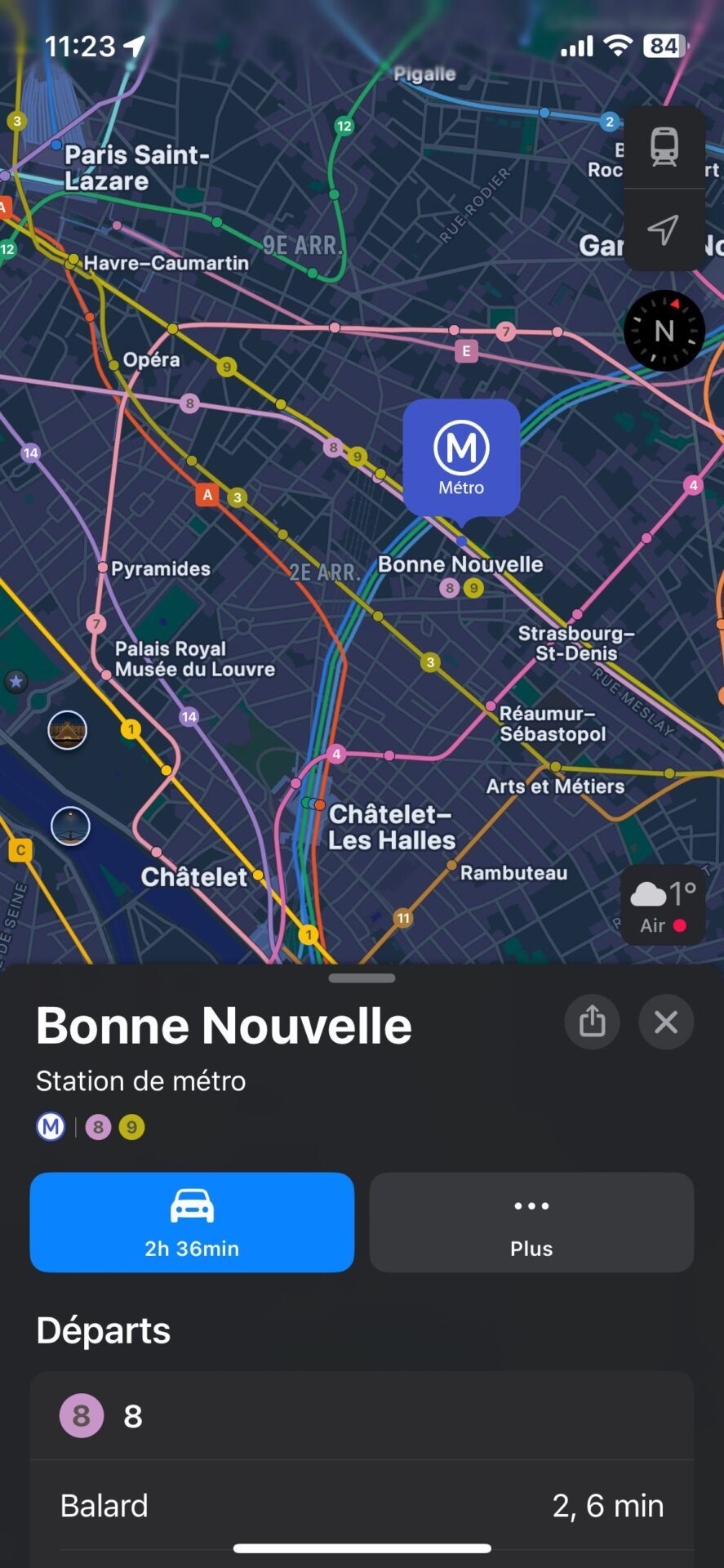Switch the map to transit mode

pyautogui.click(x=664, y=148)
